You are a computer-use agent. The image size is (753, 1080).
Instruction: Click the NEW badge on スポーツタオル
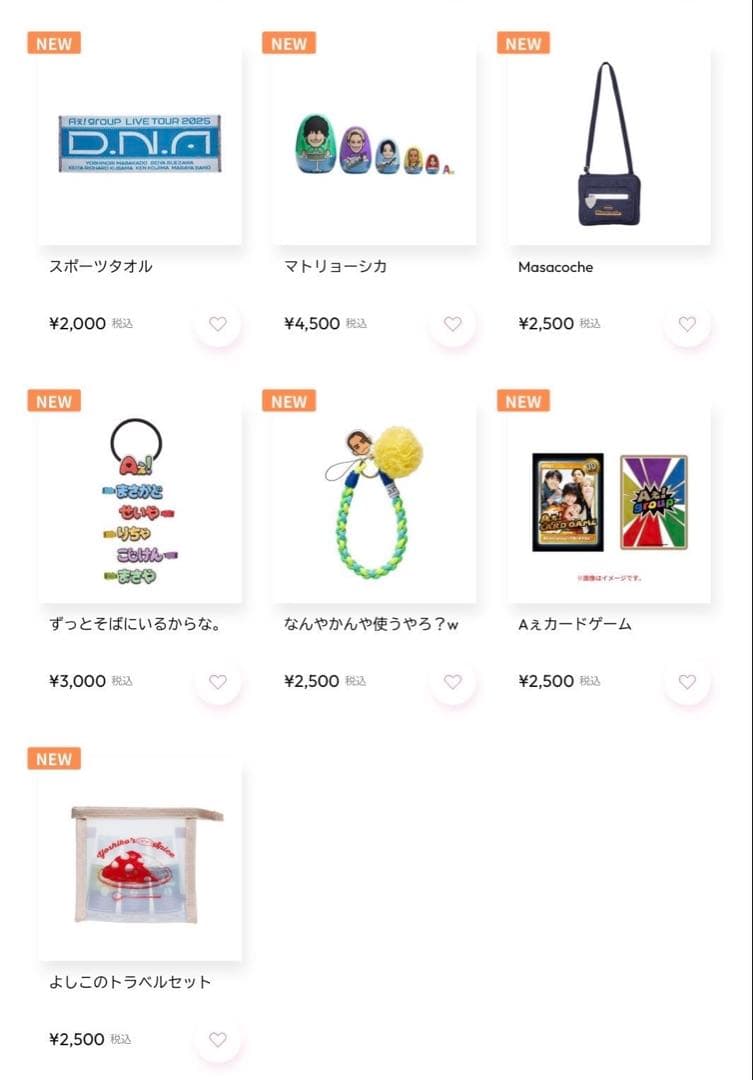click(x=52, y=43)
